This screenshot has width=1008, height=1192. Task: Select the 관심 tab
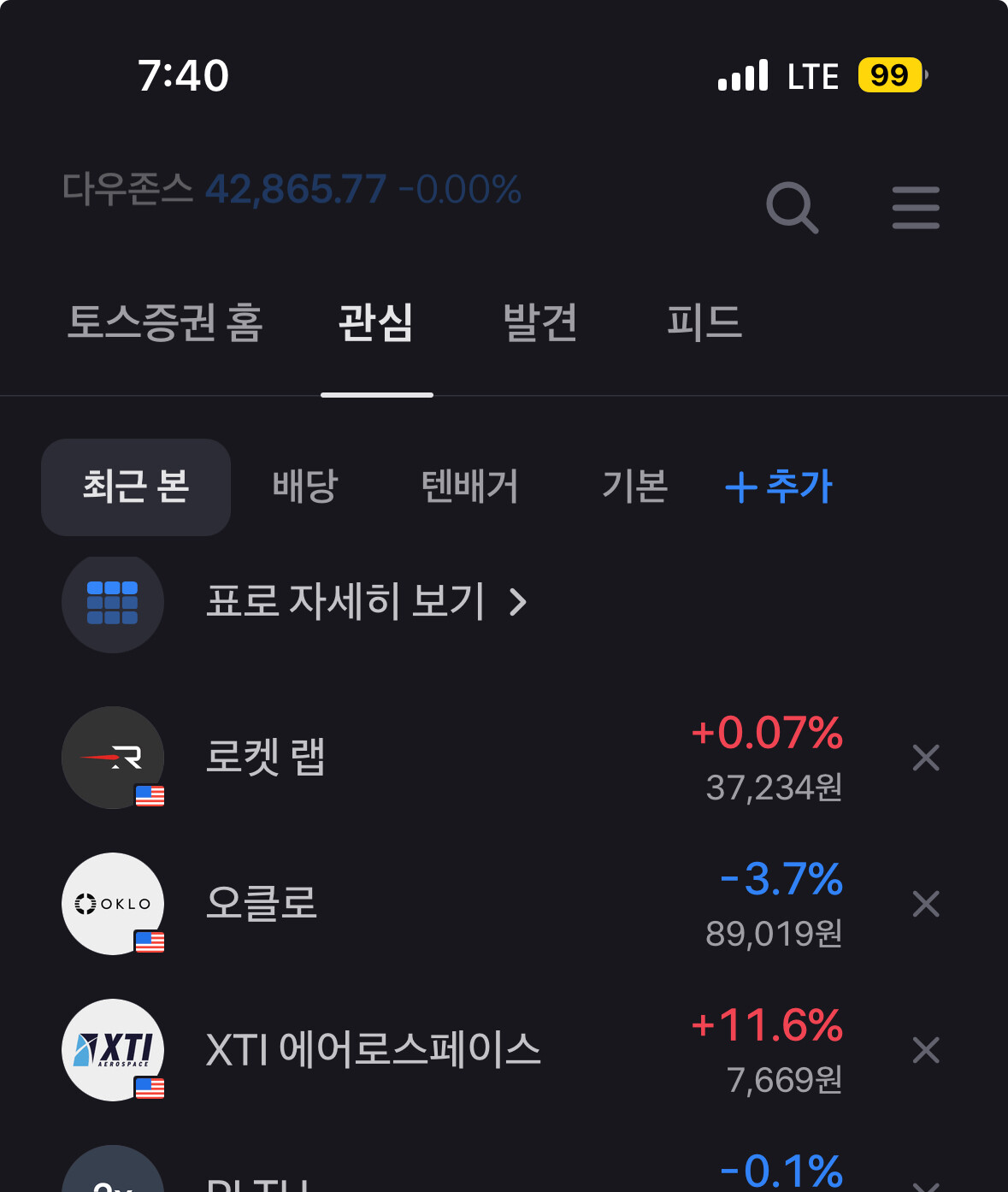pos(376,323)
